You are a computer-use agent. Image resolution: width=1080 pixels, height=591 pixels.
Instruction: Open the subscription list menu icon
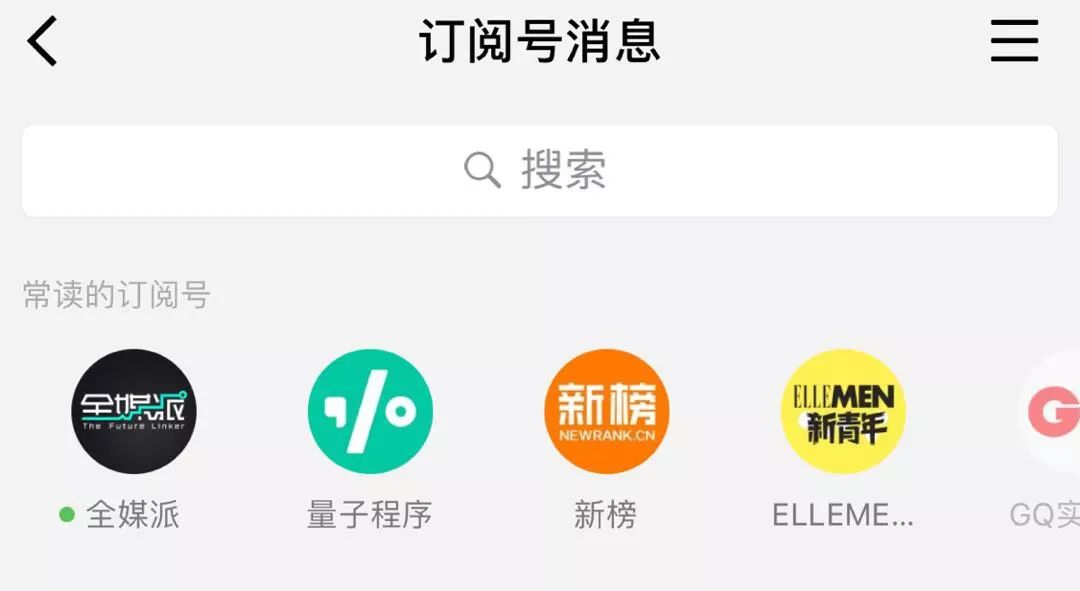coord(1014,42)
